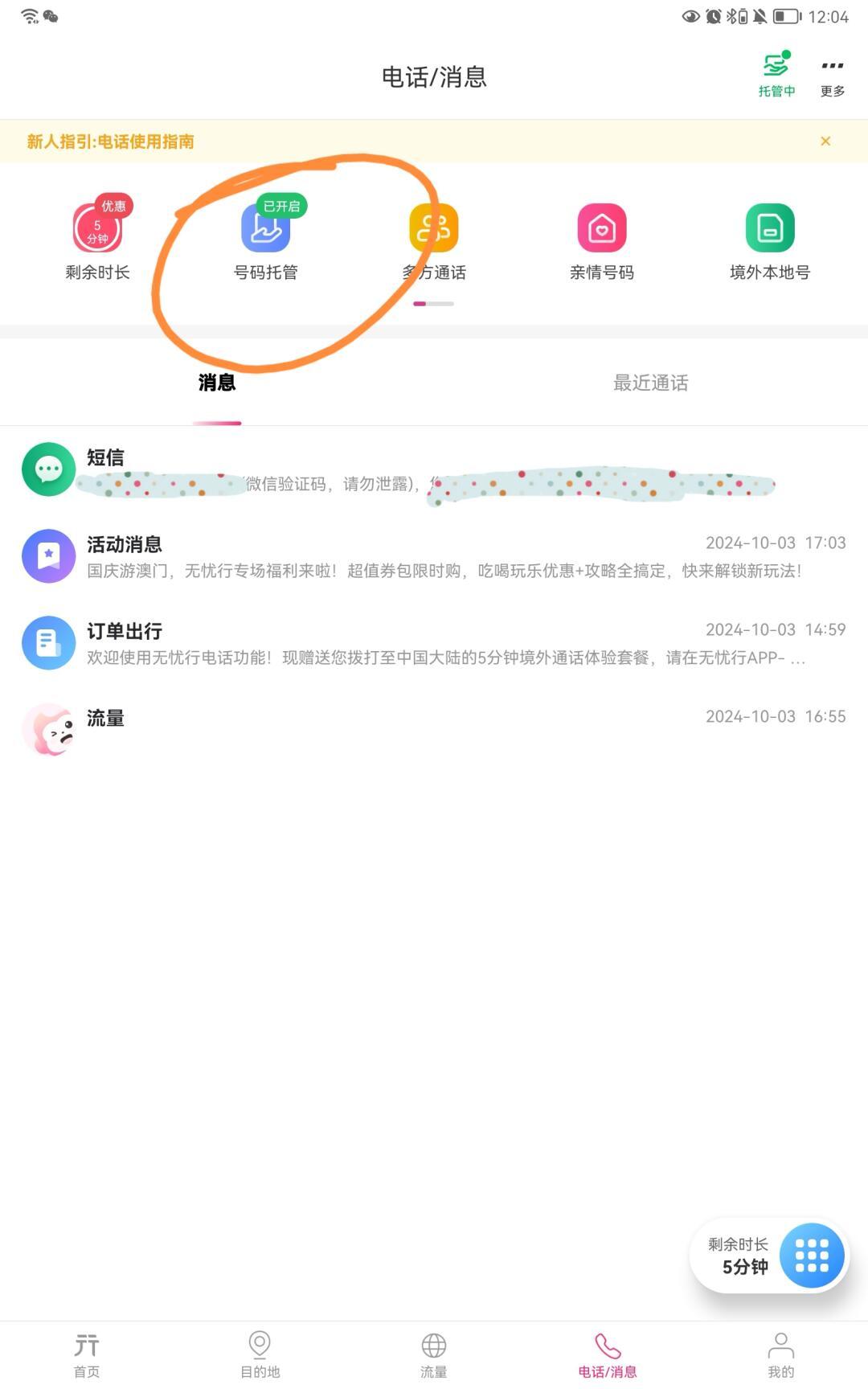Open 号码托管 number hosting
The width and height of the screenshot is (868, 1389).
(265, 239)
